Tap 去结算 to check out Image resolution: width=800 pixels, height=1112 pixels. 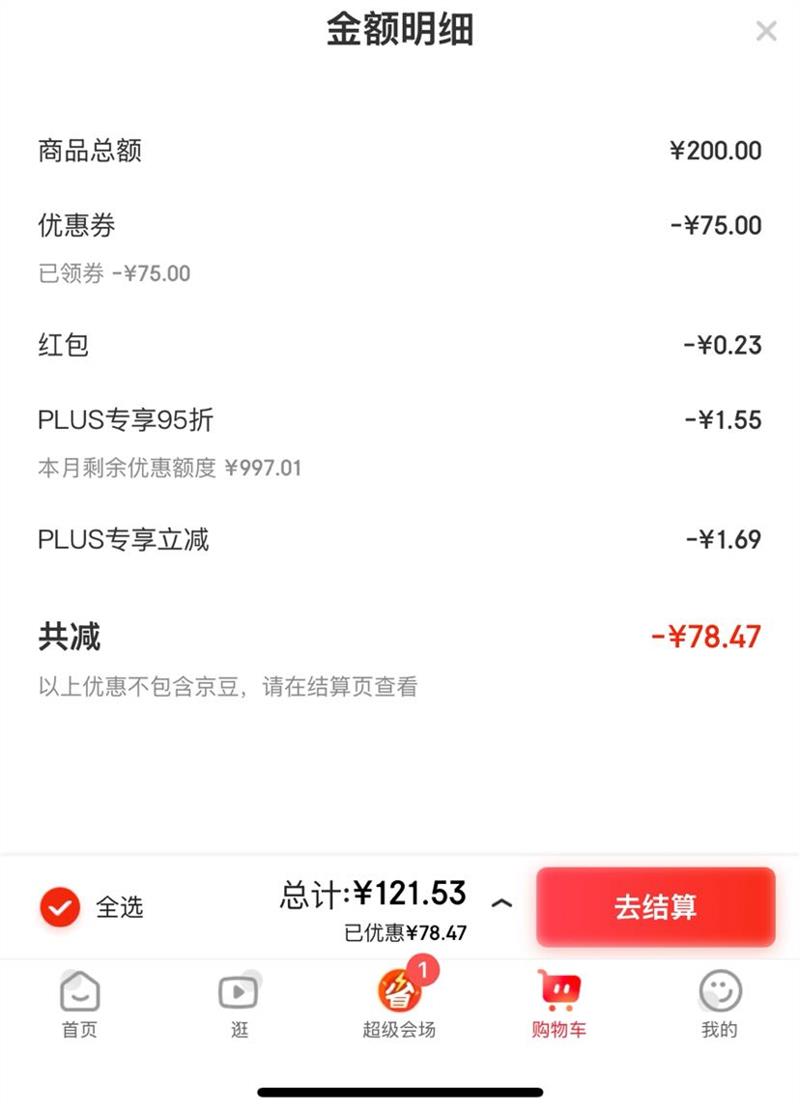(x=655, y=907)
